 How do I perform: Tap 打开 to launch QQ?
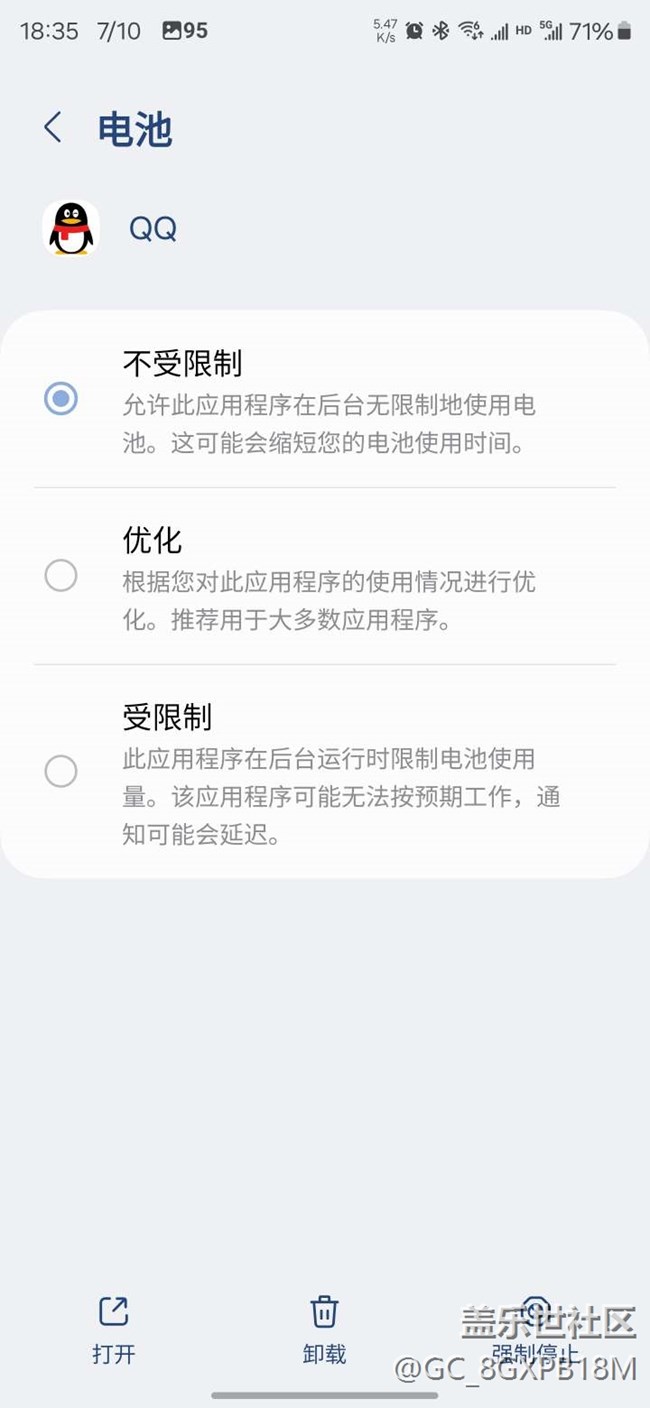coord(113,1329)
